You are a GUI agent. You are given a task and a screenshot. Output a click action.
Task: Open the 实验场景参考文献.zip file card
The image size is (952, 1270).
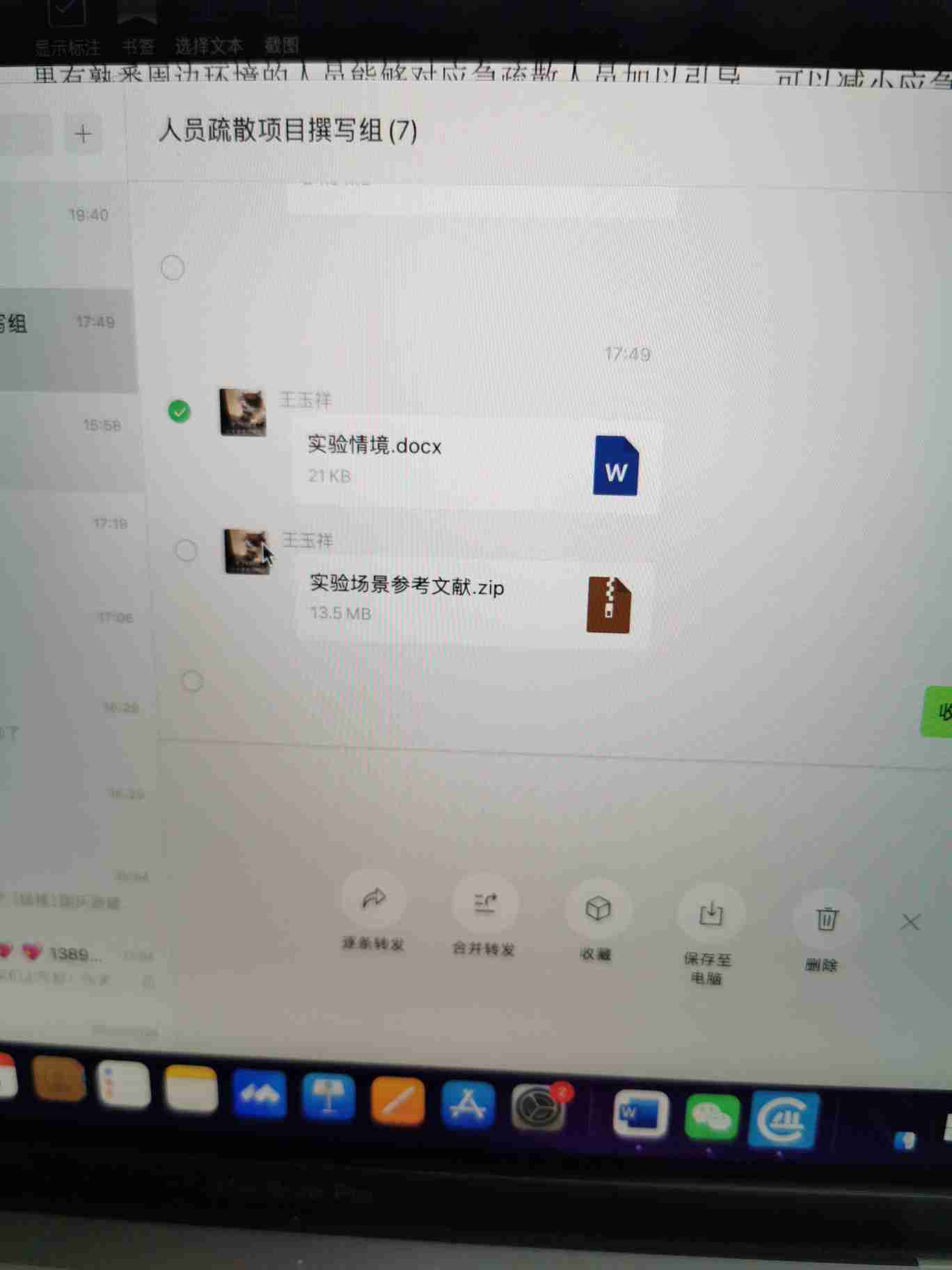pos(474,603)
